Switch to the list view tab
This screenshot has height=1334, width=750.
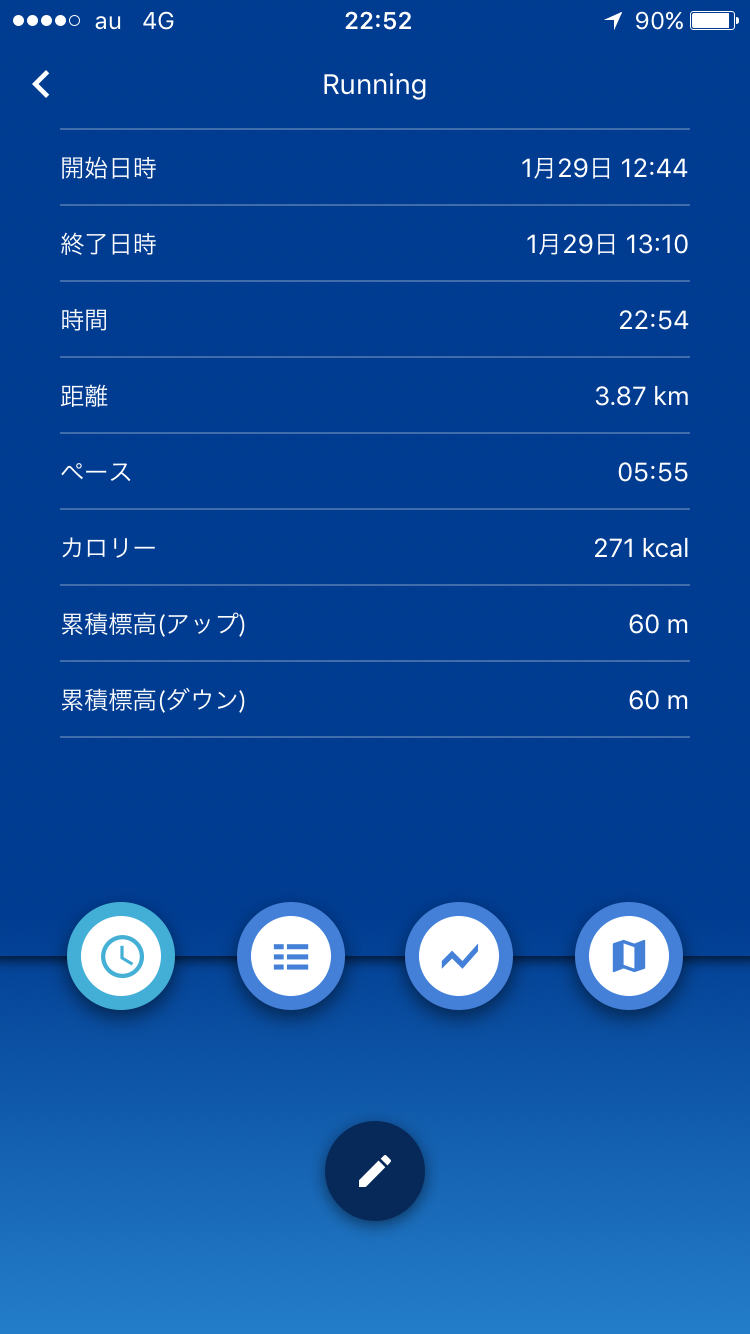pos(291,956)
